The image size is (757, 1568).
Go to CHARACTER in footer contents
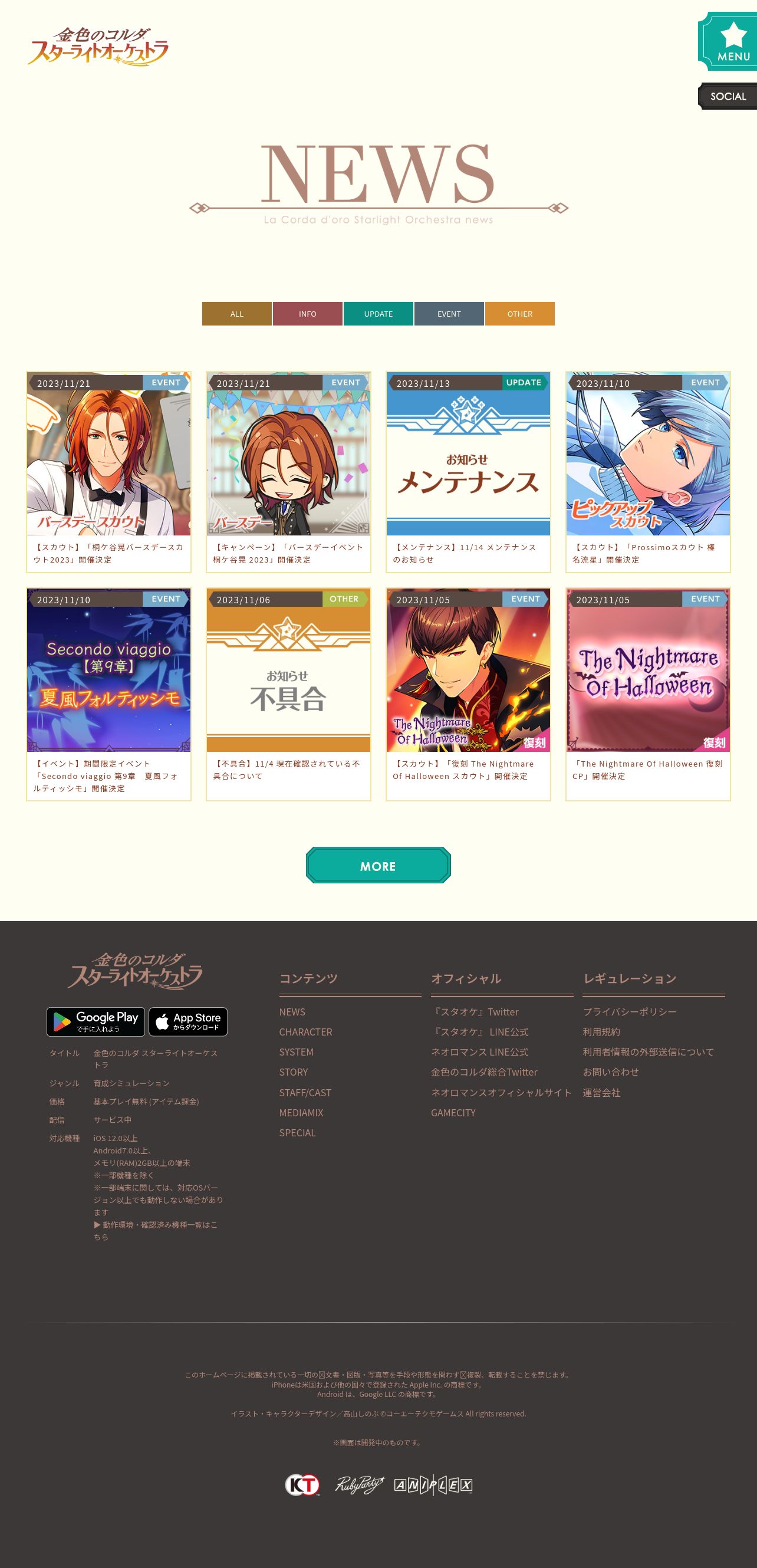pyautogui.click(x=305, y=1032)
